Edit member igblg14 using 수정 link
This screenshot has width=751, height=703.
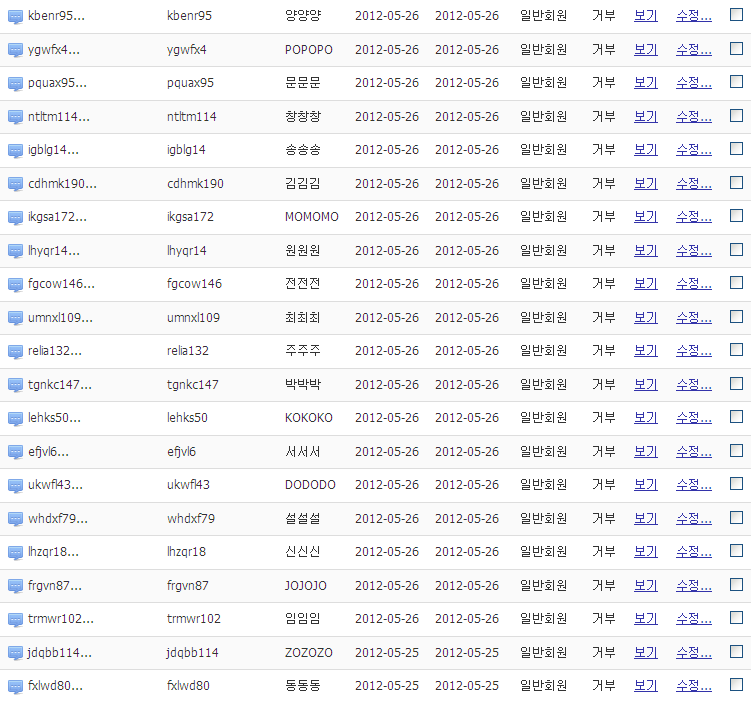coord(692,150)
